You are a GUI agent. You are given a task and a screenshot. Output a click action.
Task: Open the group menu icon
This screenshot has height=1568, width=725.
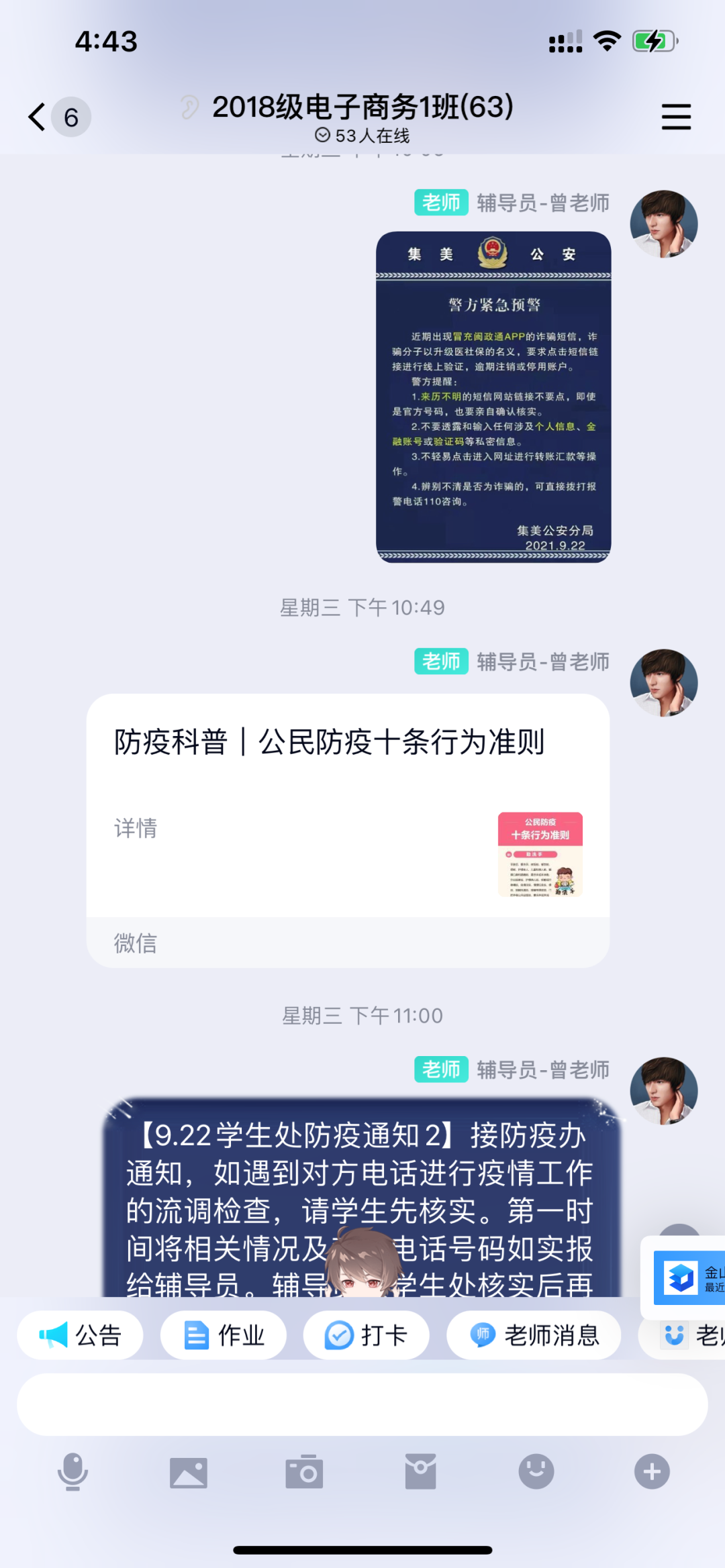click(x=675, y=117)
